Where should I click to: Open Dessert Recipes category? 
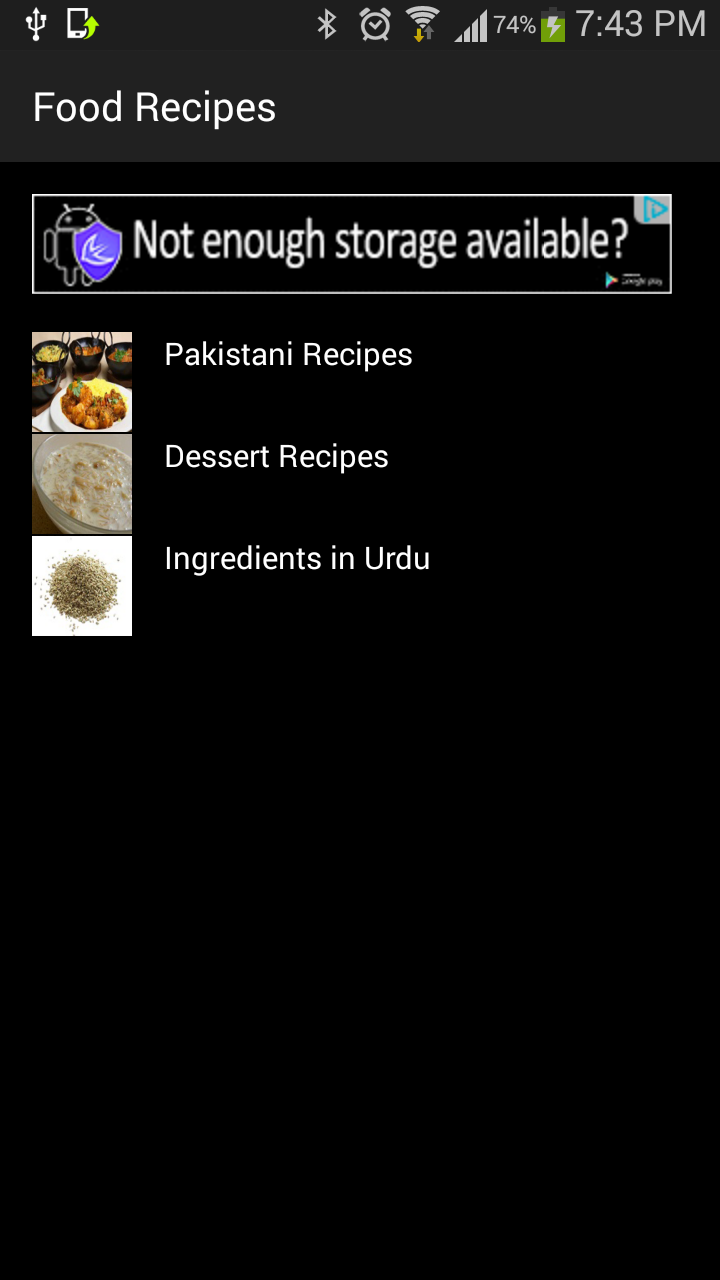pos(276,457)
